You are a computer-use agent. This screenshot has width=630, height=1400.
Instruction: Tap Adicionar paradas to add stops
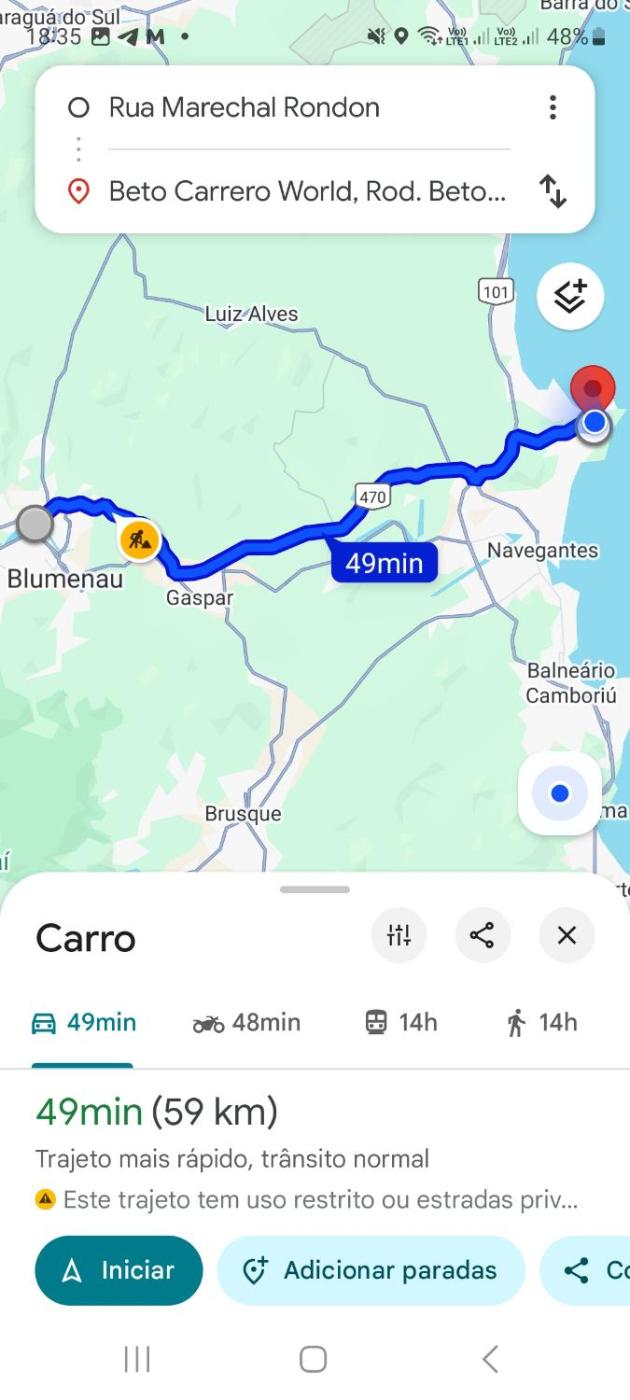(x=371, y=1271)
